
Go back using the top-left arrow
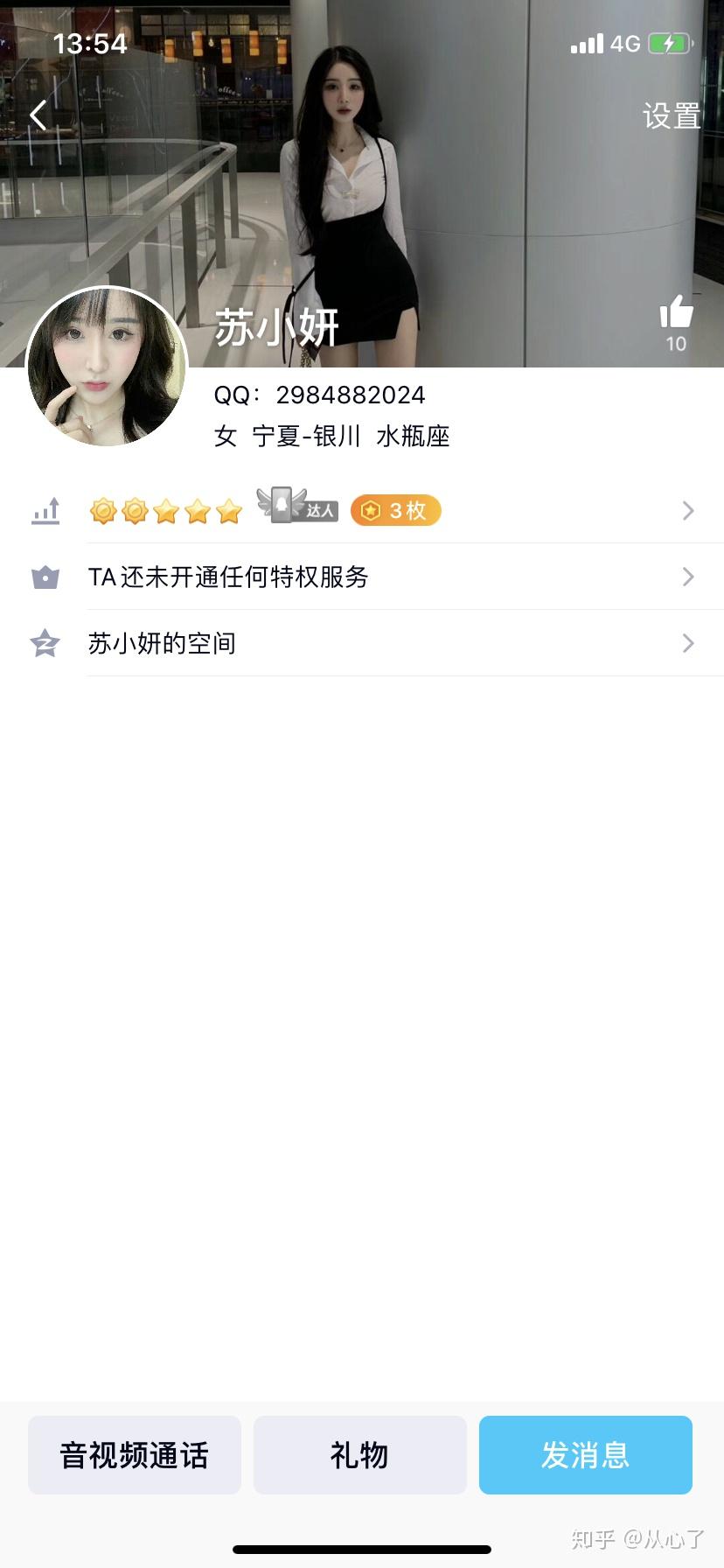(x=38, y=115)
